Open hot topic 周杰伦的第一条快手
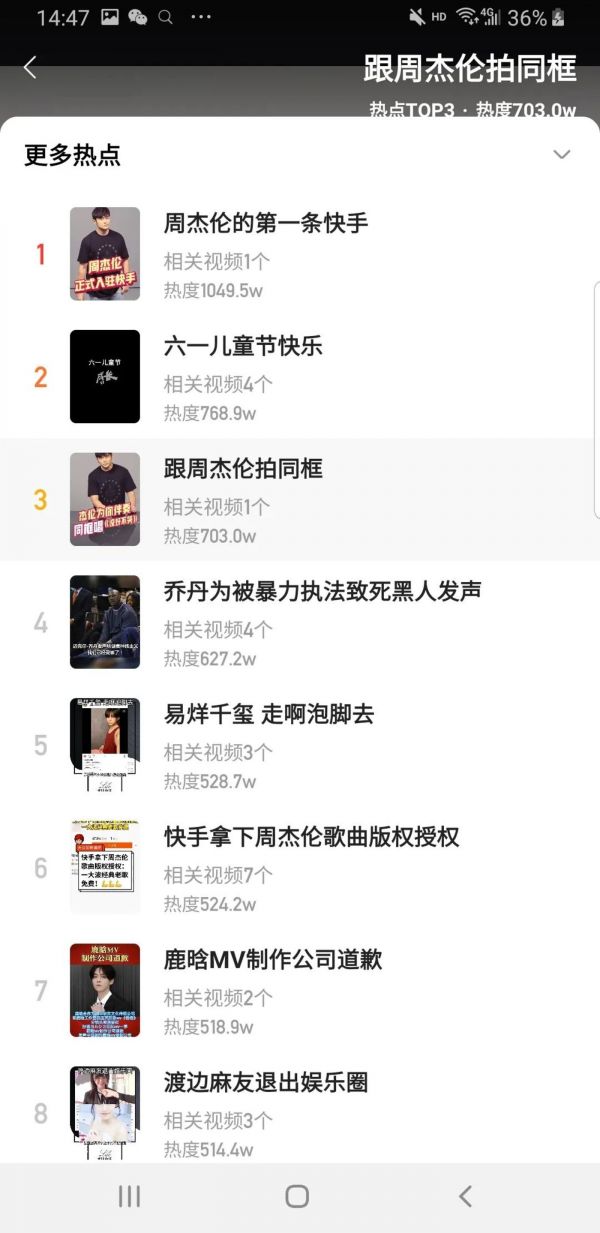Viewport: 600px width, 1233px height. pyautogui.click(x=266, y=223)
